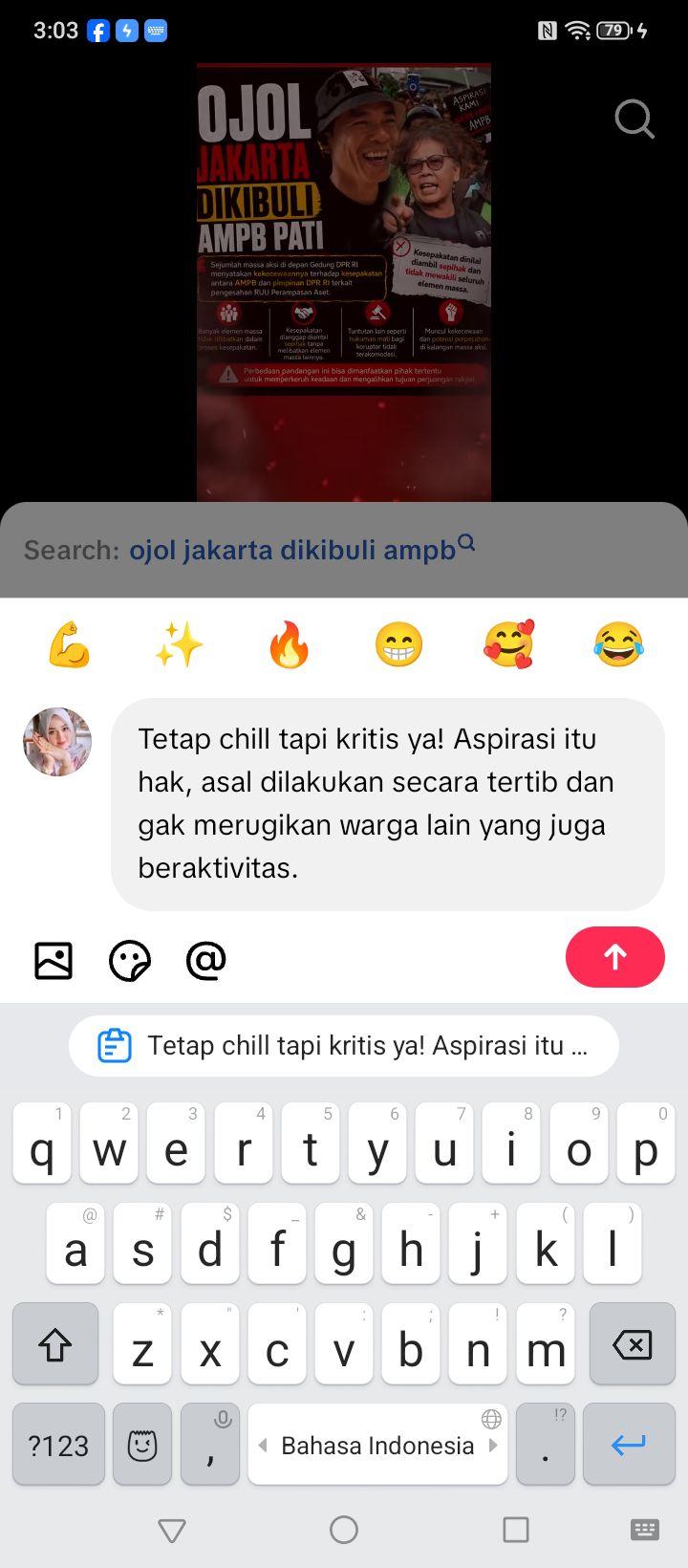Paste the clipboard suggestion text
Viewport: 688px width, 1568px height.
pos(344,1045)
